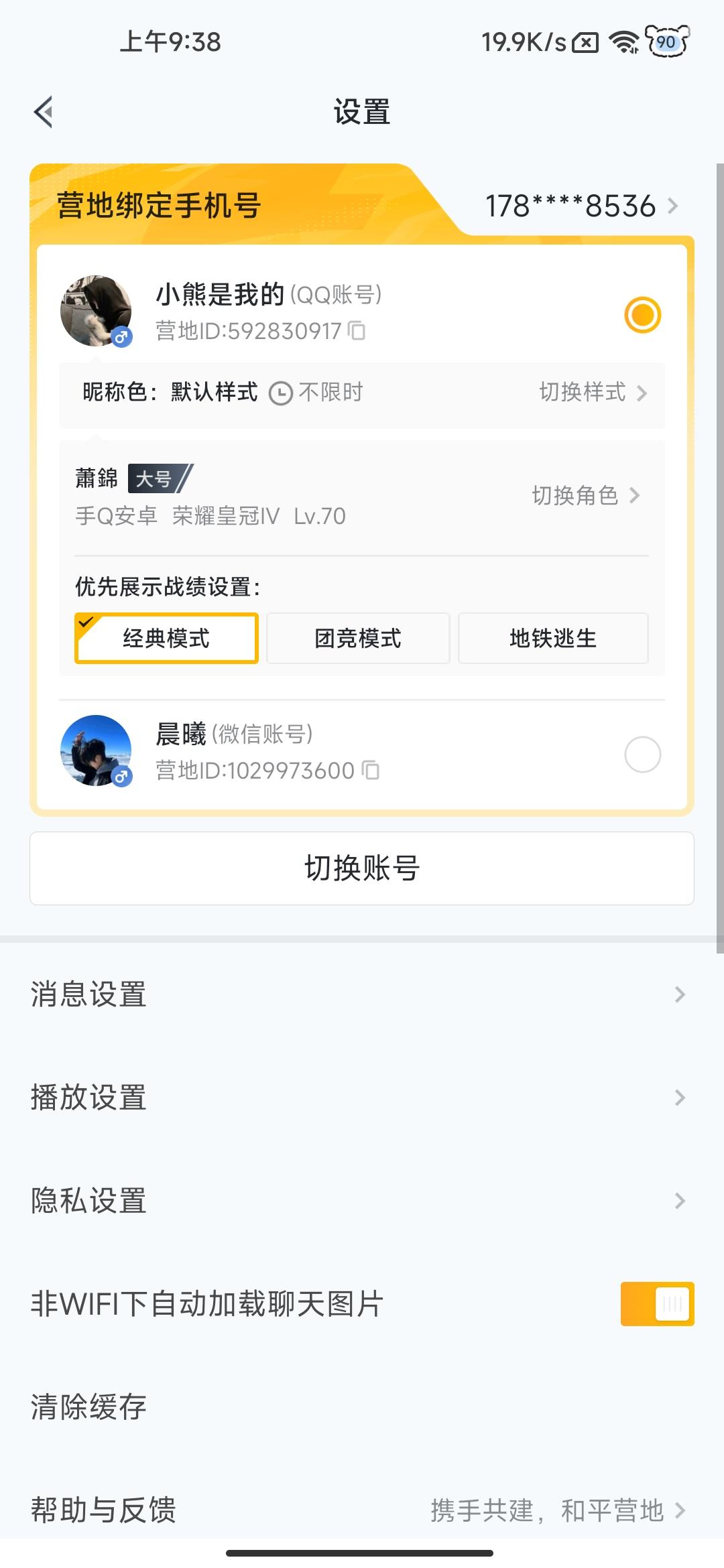Viewport: 724px width, 1568px height.
Task: Tap the 切换账号 button
Action: [x=362, y=868]
